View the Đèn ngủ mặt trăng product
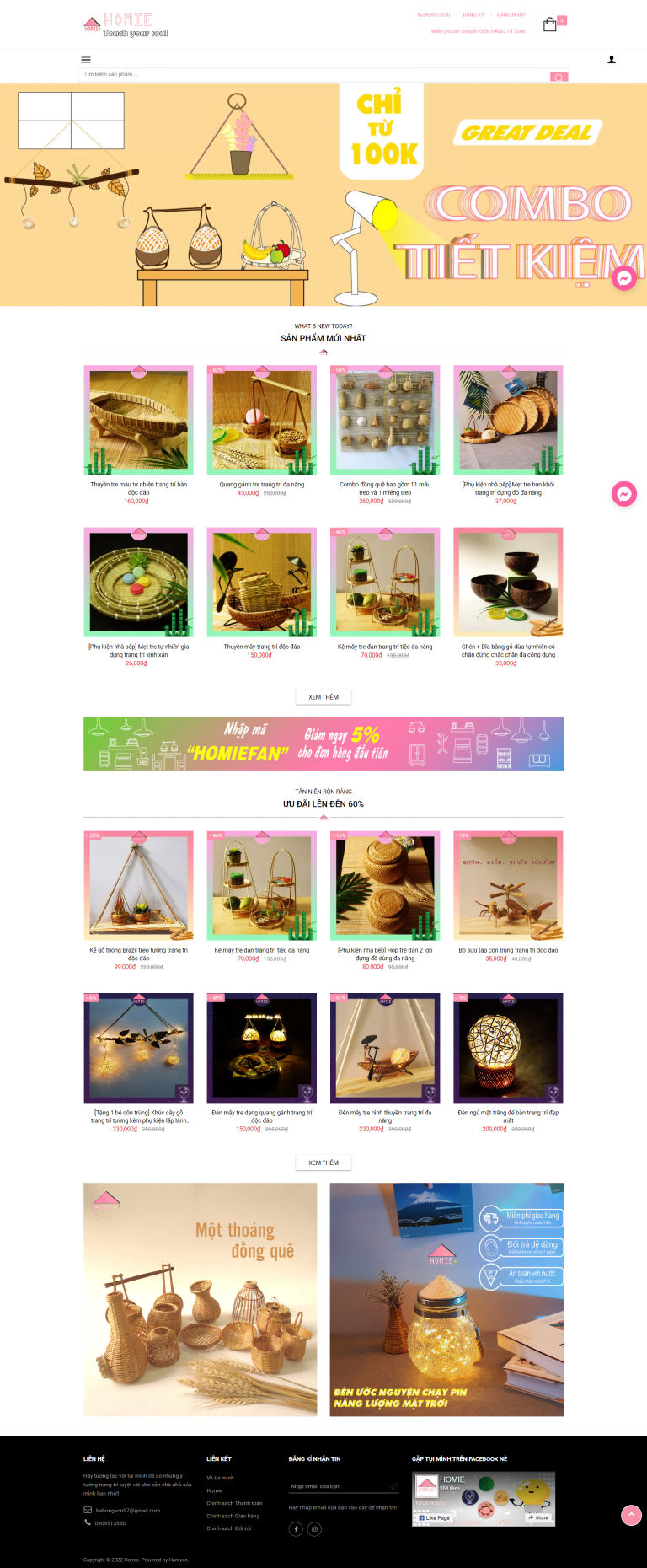The width and height of the screenshot is (647, 1568). tap(508, 1048)
